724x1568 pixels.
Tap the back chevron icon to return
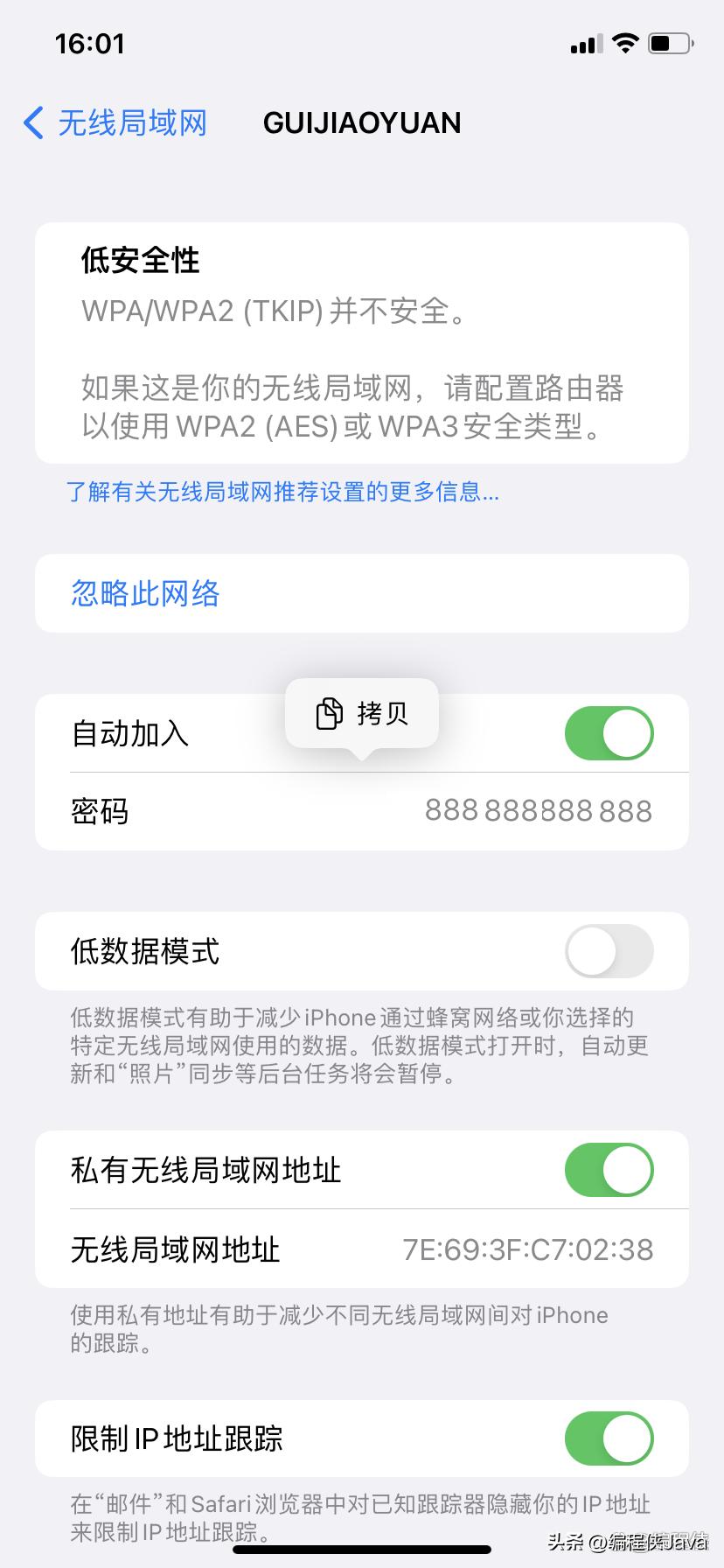click(32, 123)
